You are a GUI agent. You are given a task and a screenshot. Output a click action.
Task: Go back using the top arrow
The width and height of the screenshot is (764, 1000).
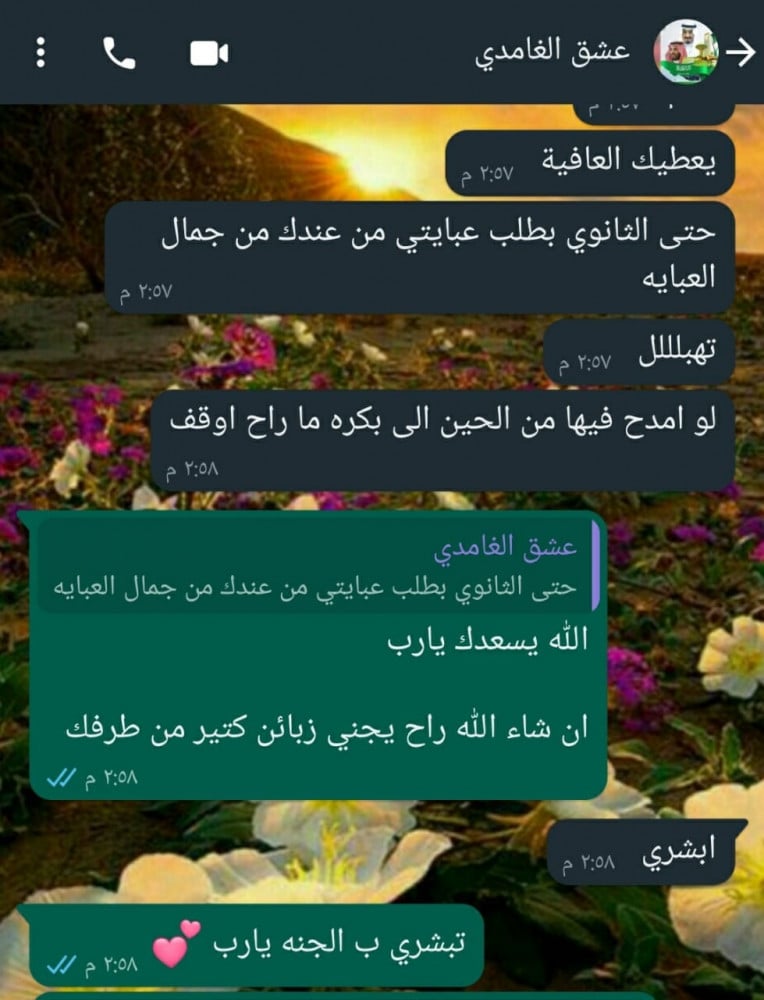point(741,53)
